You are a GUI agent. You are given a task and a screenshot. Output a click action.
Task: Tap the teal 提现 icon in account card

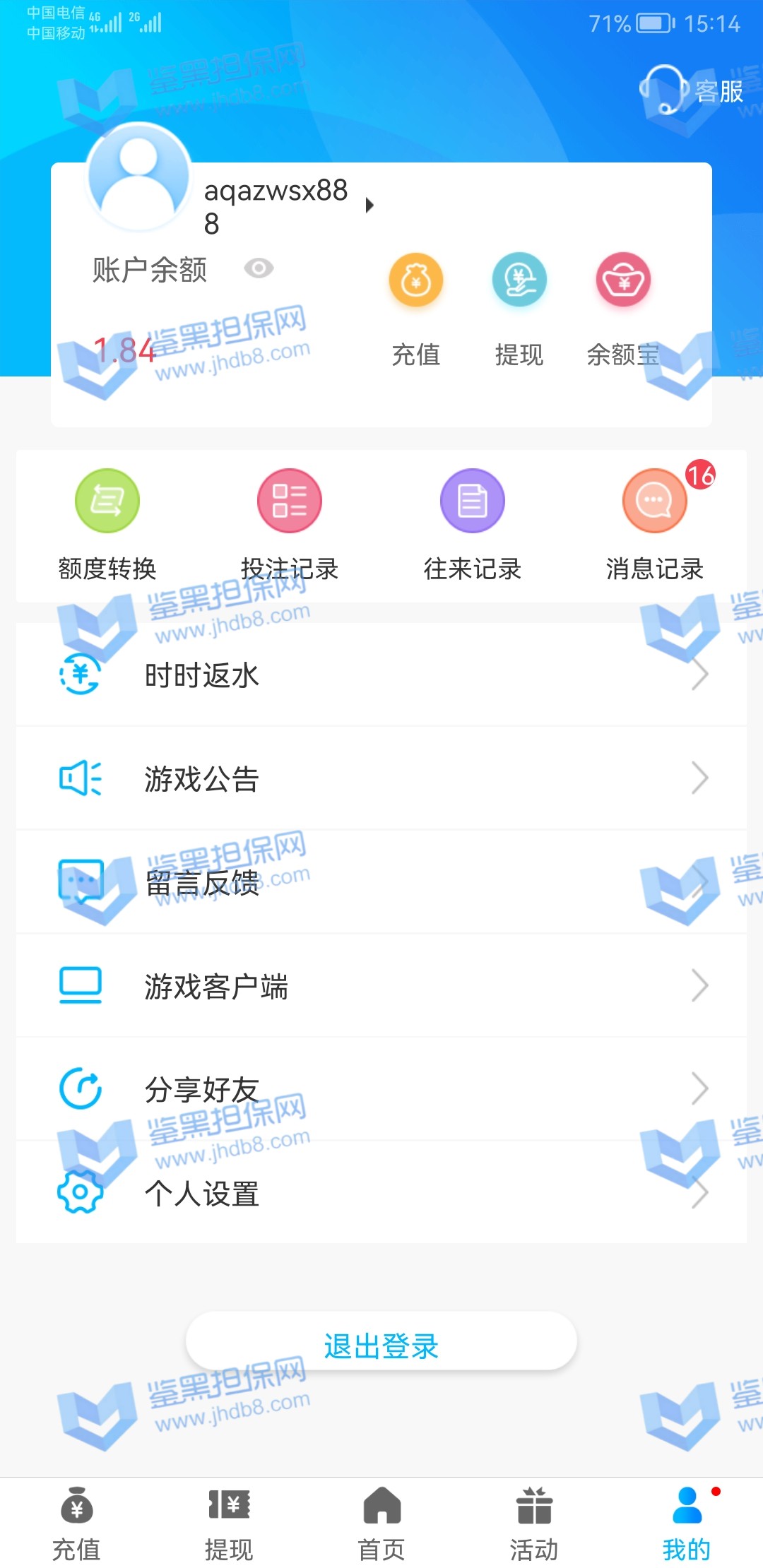pos(519,280)
